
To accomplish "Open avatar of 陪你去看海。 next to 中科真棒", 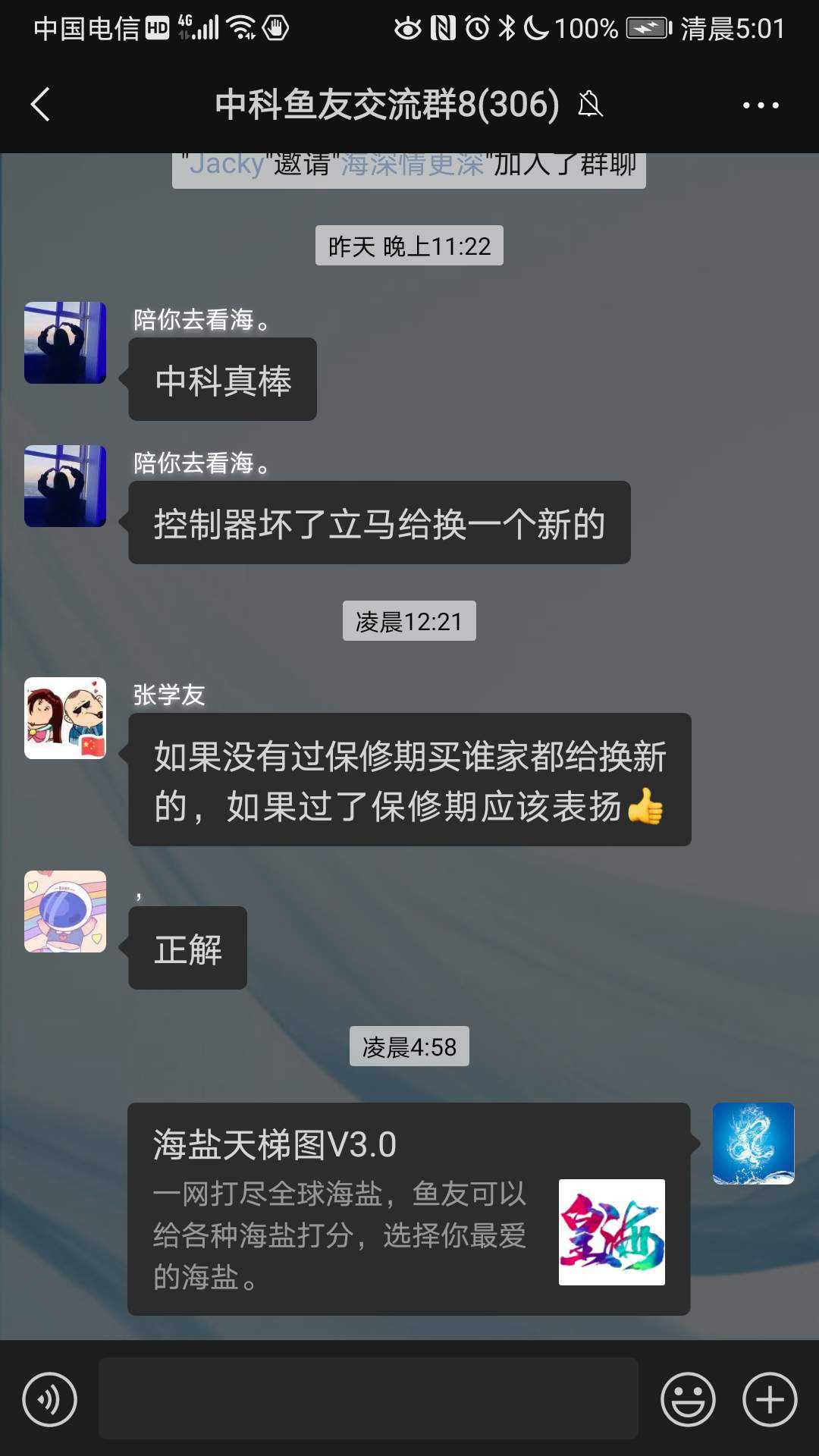I will point(65,343).
